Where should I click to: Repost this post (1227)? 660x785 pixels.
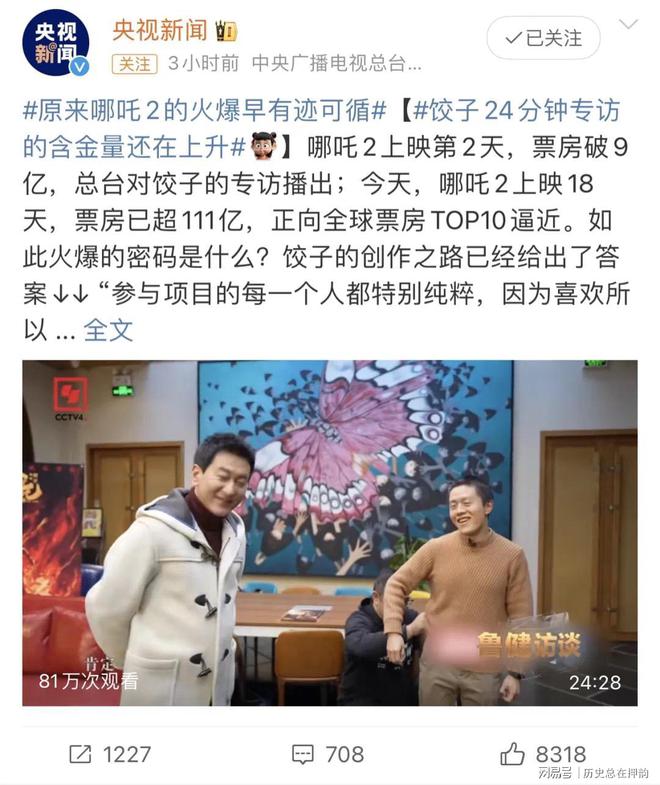click(110, 753)
